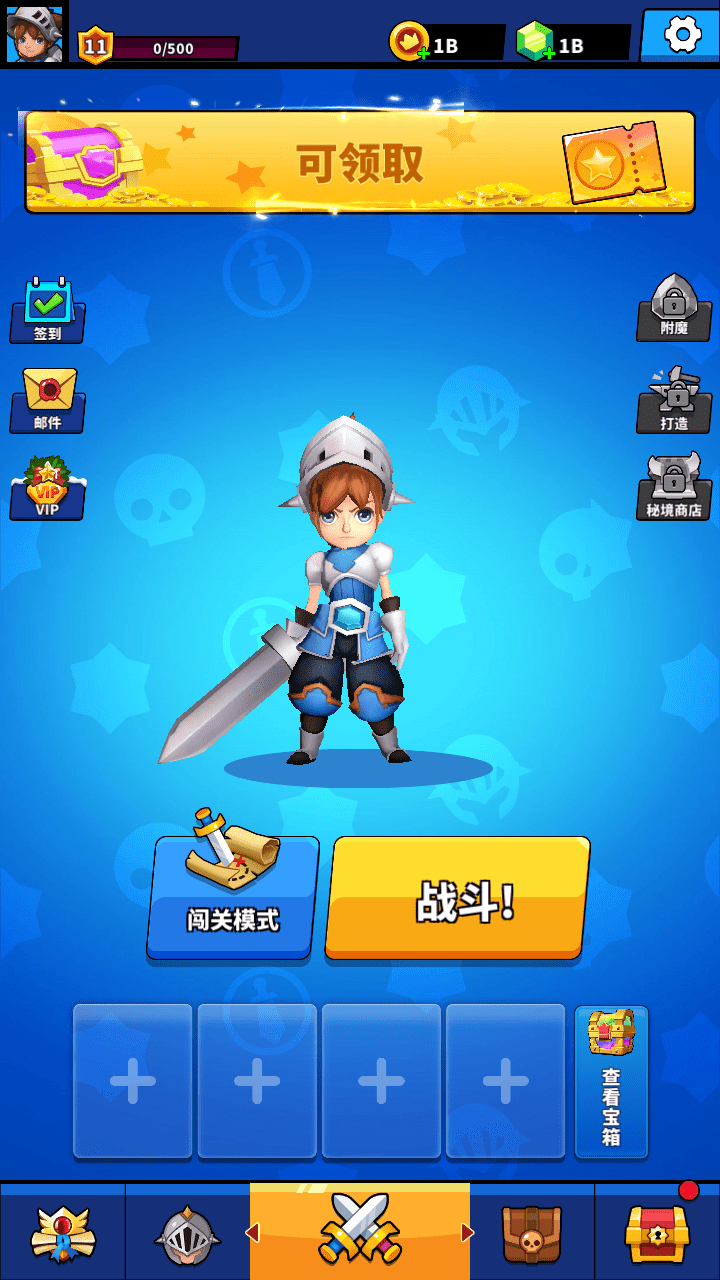Open 查看宝箱 to view chests
720x1280 pixels.
611,1082
